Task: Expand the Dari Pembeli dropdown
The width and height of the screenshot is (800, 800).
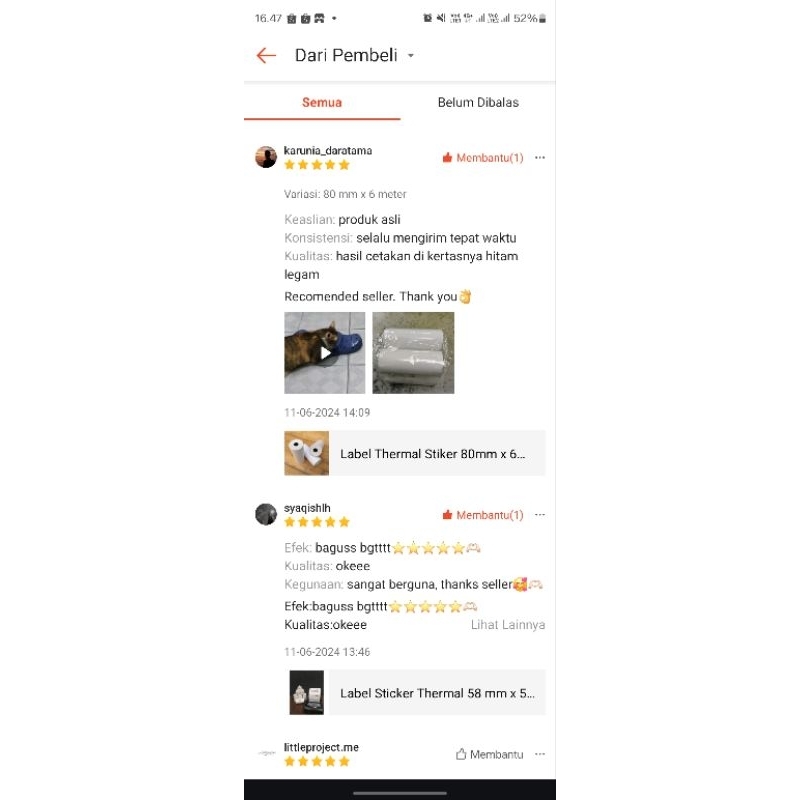Action: 410,56
